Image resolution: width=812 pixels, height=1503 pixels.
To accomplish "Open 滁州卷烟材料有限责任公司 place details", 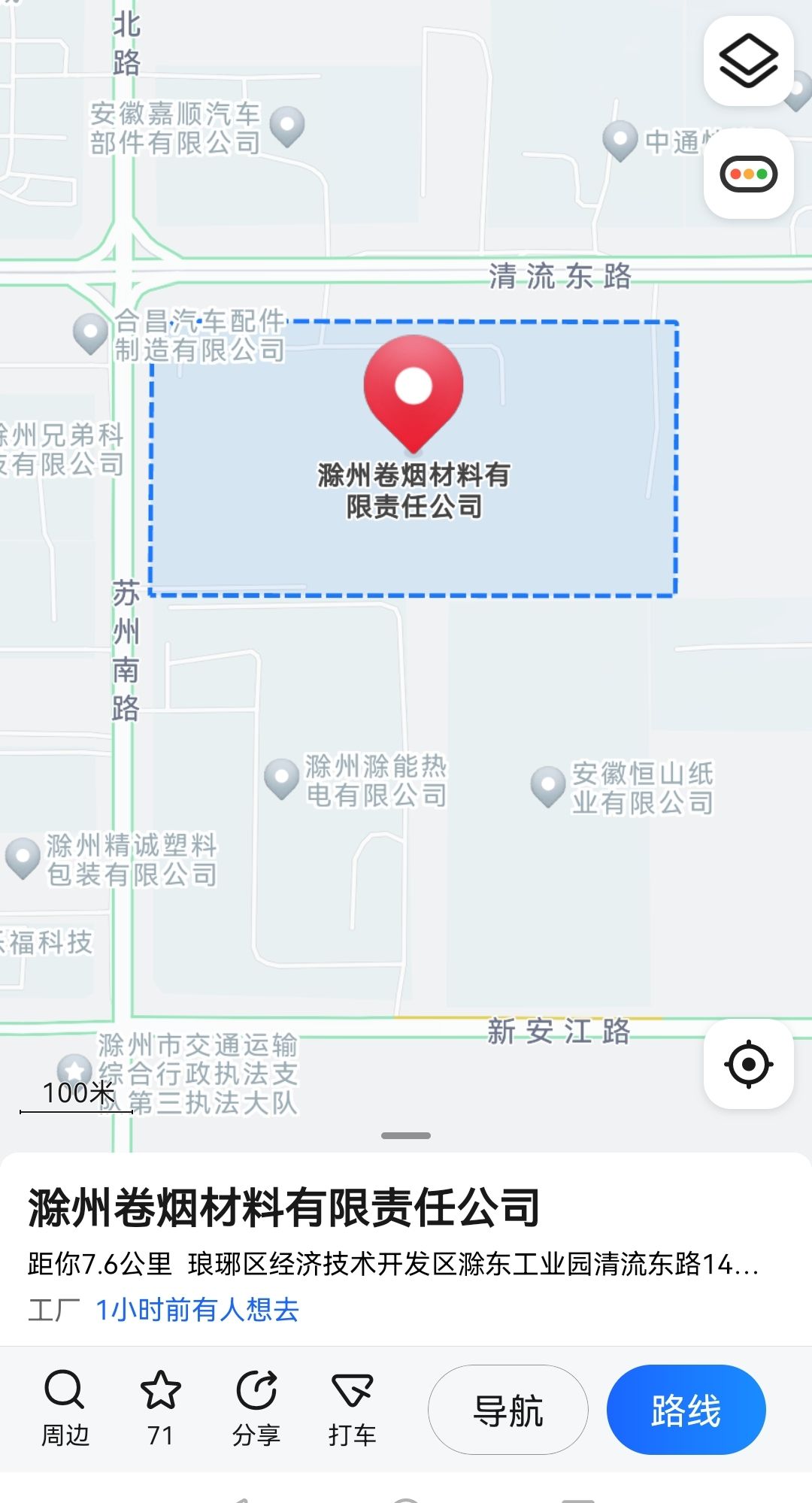I will [284, 1208].
